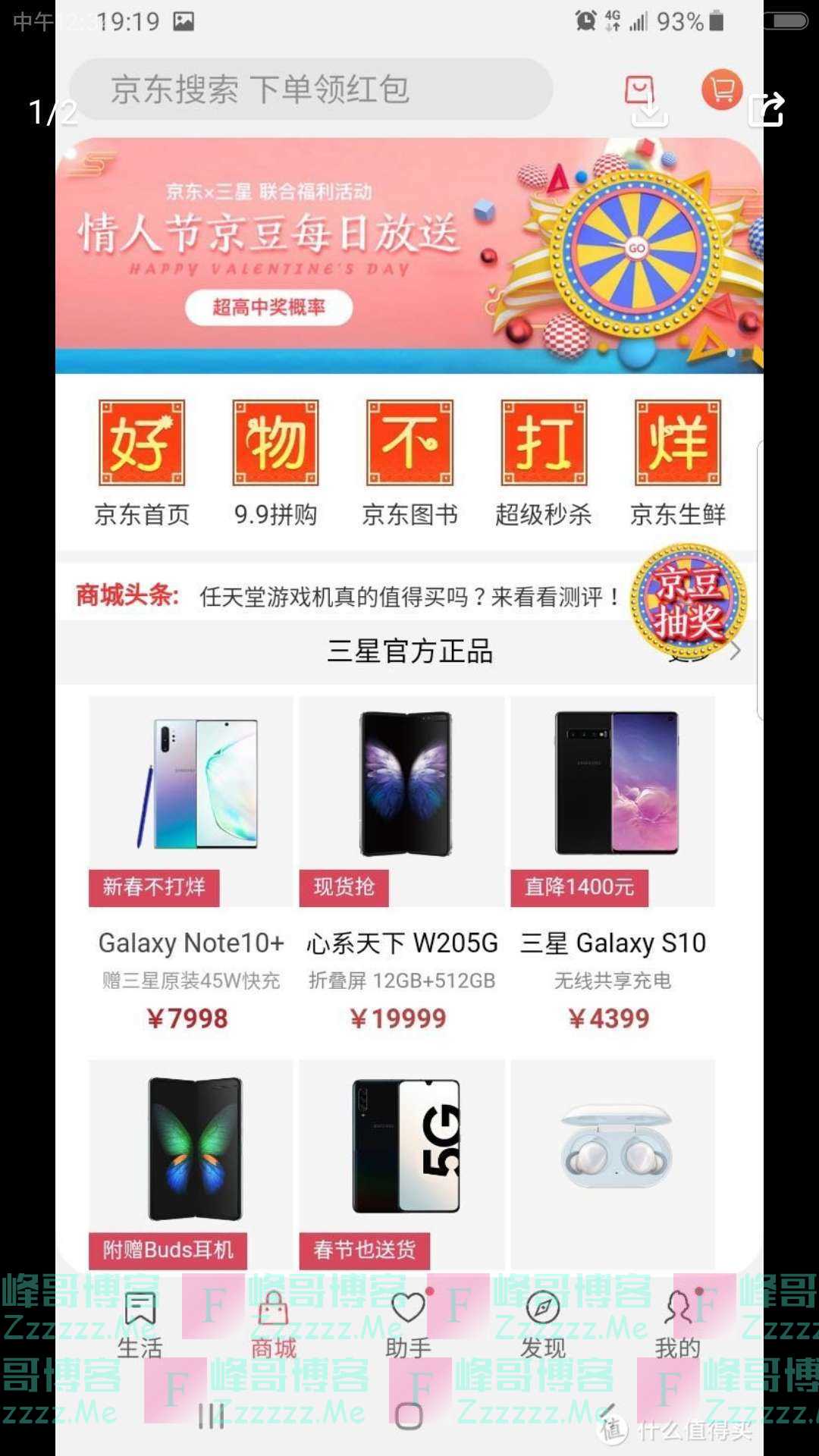Open the orange shopping cart
The height and width of the screenshot is (1456, 819).
pyautogui.click(x=721, y=89)
